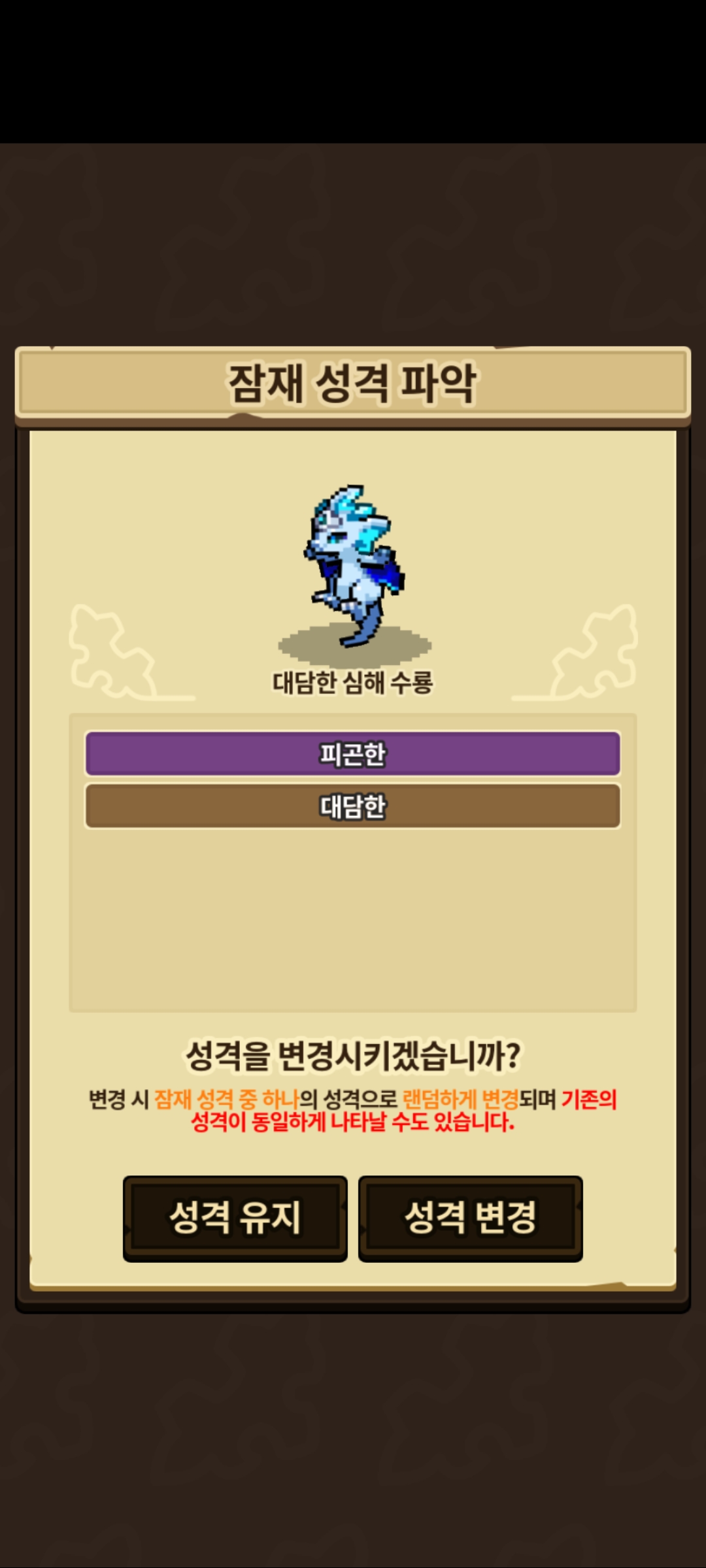Tap the 성격 유지 button
706x1568 pixels.
[x=235, y=1218]
